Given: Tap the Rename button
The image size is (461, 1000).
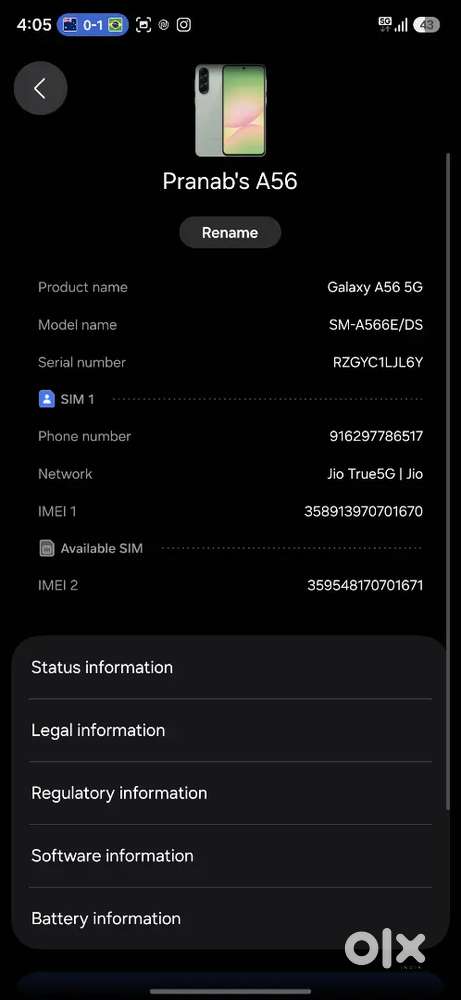Looking at the screenshot, I should 230,232.
